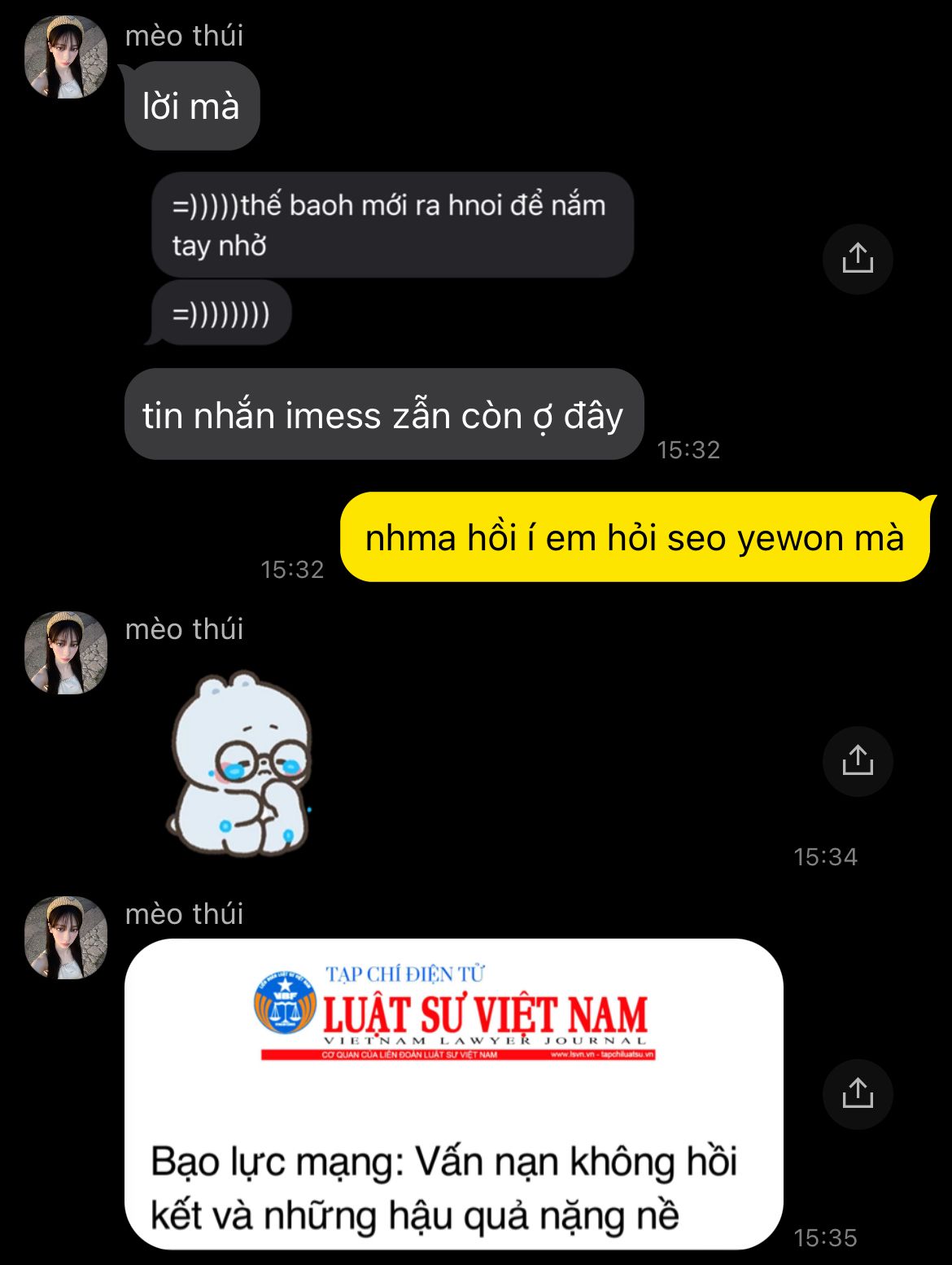Share the quoted reply message about hnoi
This screenshot has width=952, height=1265.
coord(858,259)
